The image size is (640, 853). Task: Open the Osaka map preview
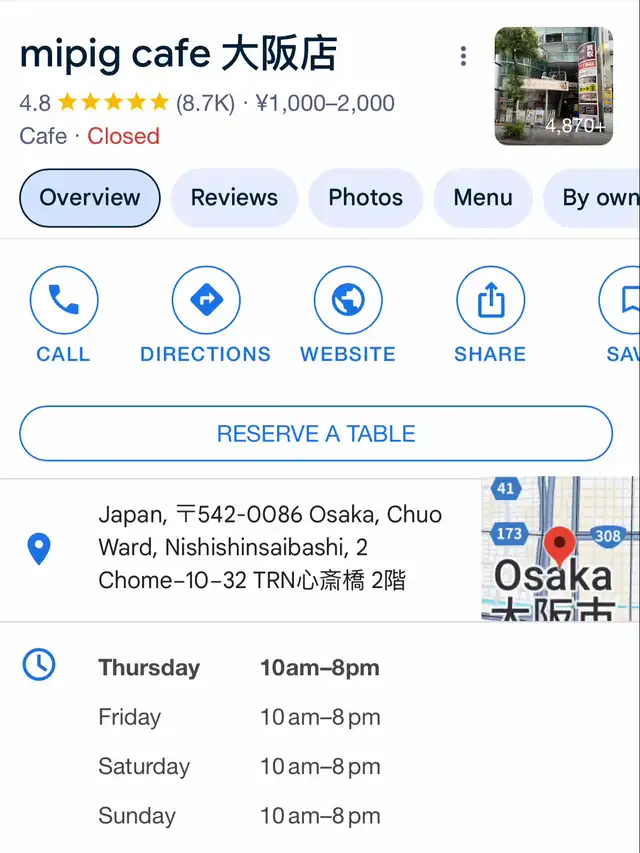tap(559, 548)
